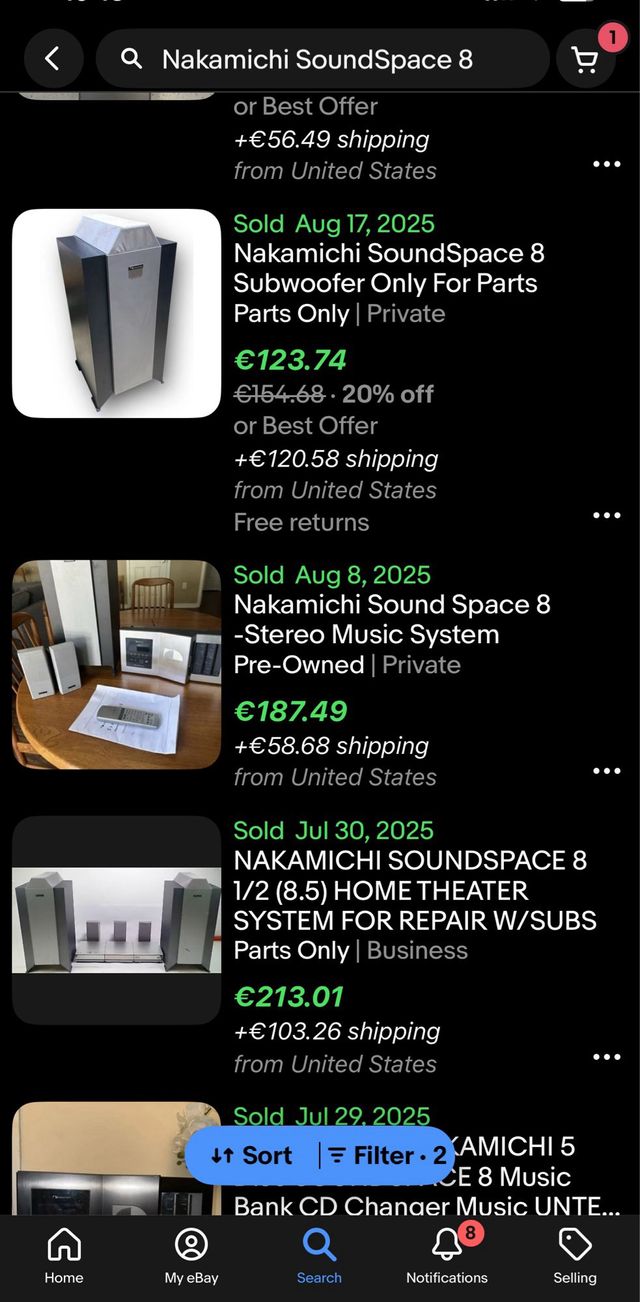640x1302 pixels.
Task: Switch to the My eBay tab
Action: pyautogui.click(x=191, y=1256)
